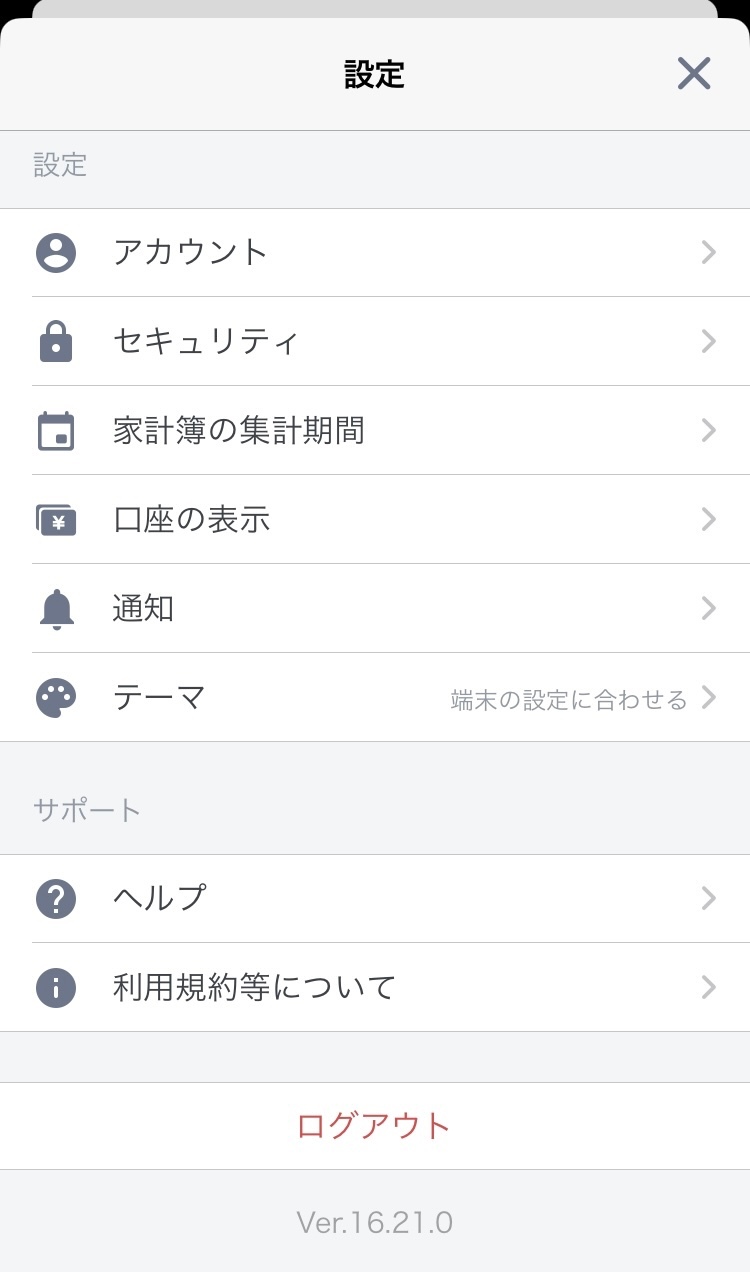Open ヘルプ help page
750x1272 pixels.
pyautogui.click(x=375, y=898)
